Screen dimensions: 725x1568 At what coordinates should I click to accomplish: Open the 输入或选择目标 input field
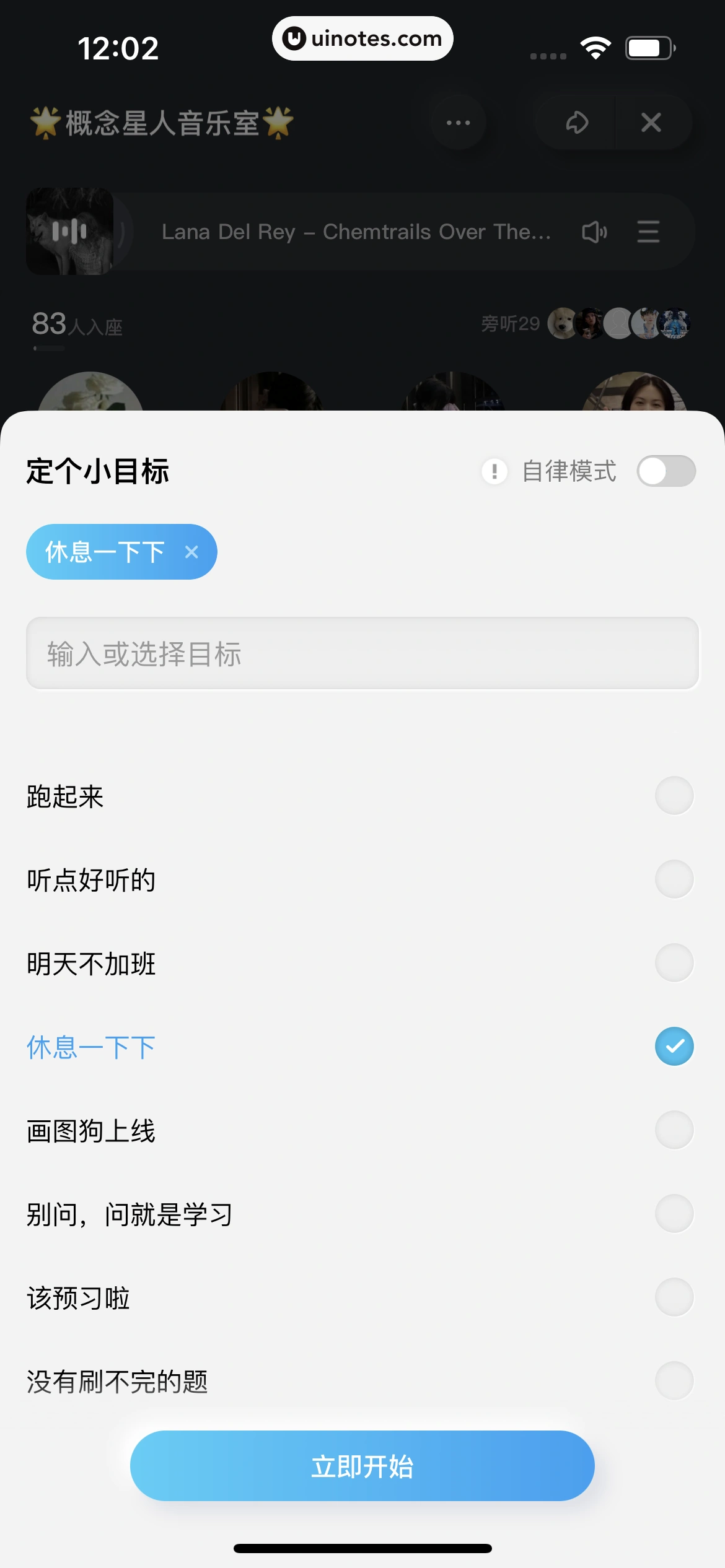362,652
